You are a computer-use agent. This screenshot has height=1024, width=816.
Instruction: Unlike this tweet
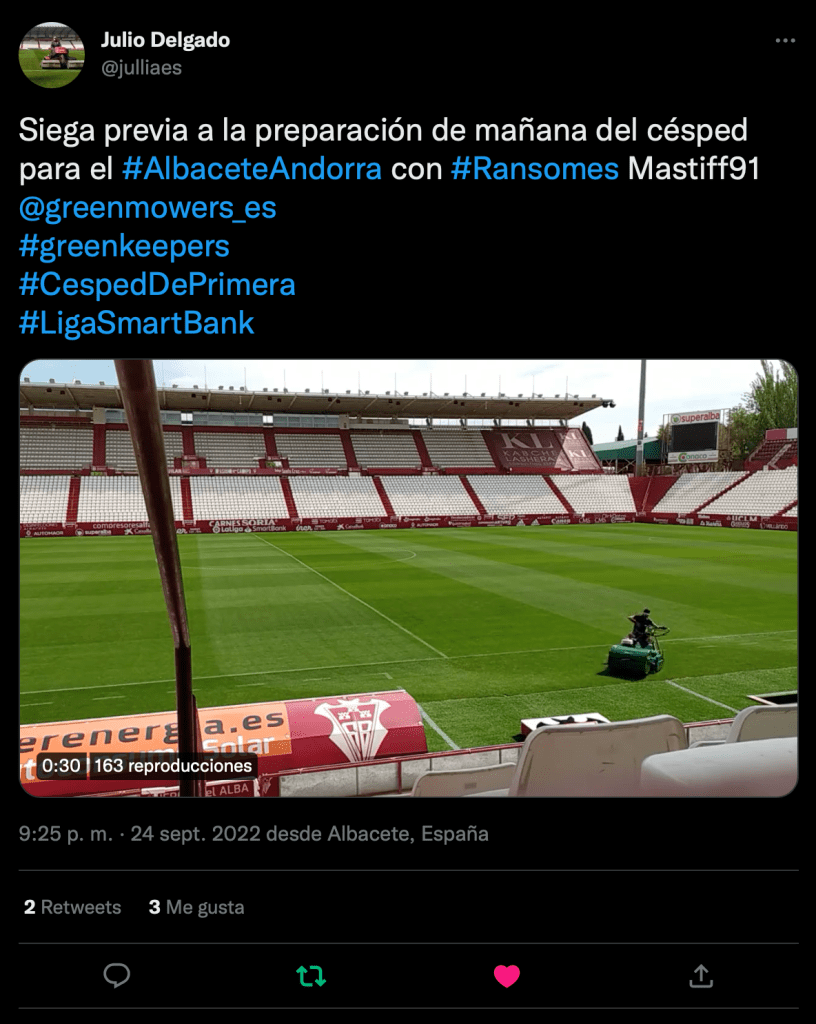pyautogui.click(x=507, y=975)
